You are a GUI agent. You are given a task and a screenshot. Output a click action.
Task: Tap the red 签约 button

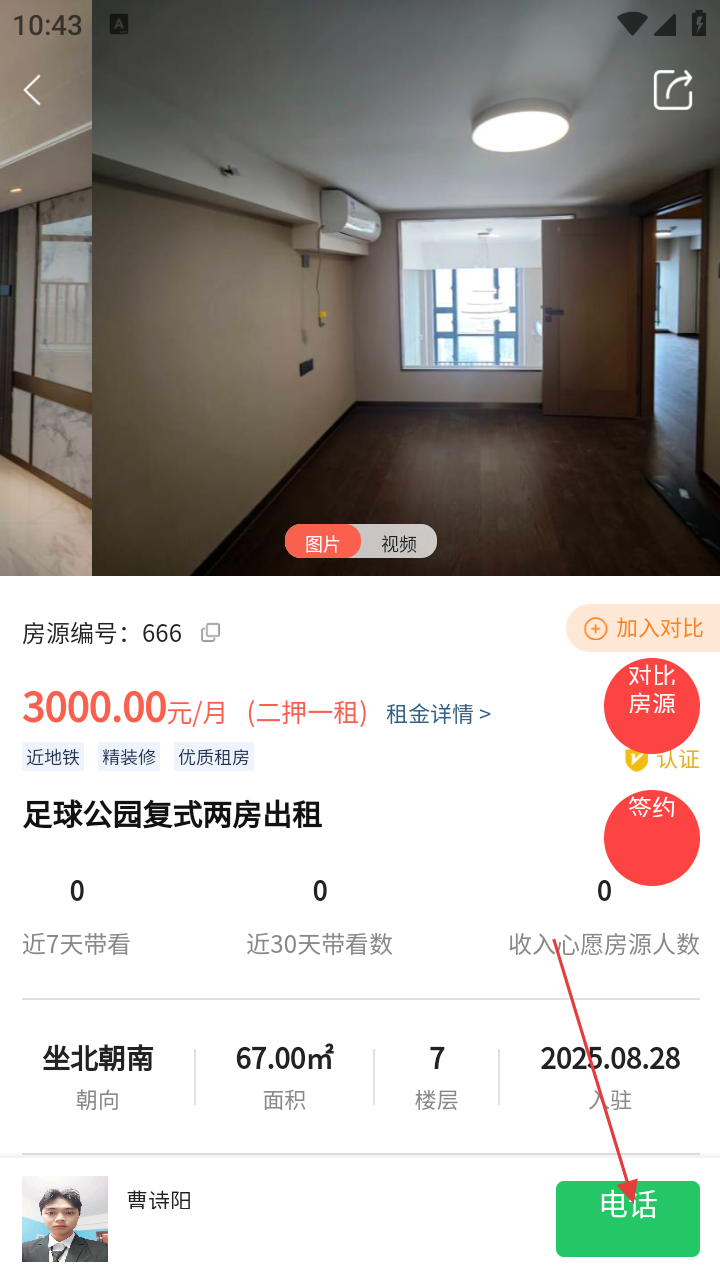coord(652,838)
